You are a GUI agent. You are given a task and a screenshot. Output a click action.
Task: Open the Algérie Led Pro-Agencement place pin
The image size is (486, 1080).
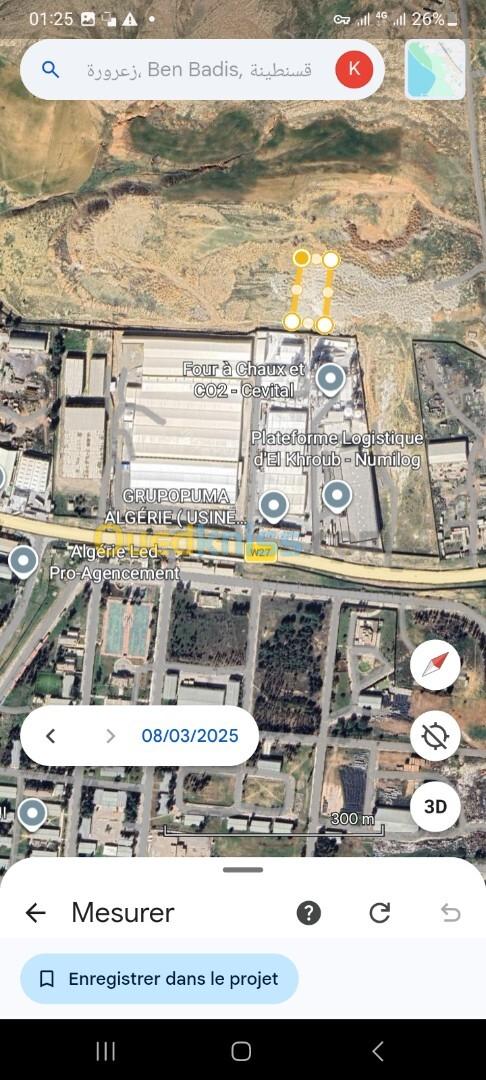click(23, 561)
